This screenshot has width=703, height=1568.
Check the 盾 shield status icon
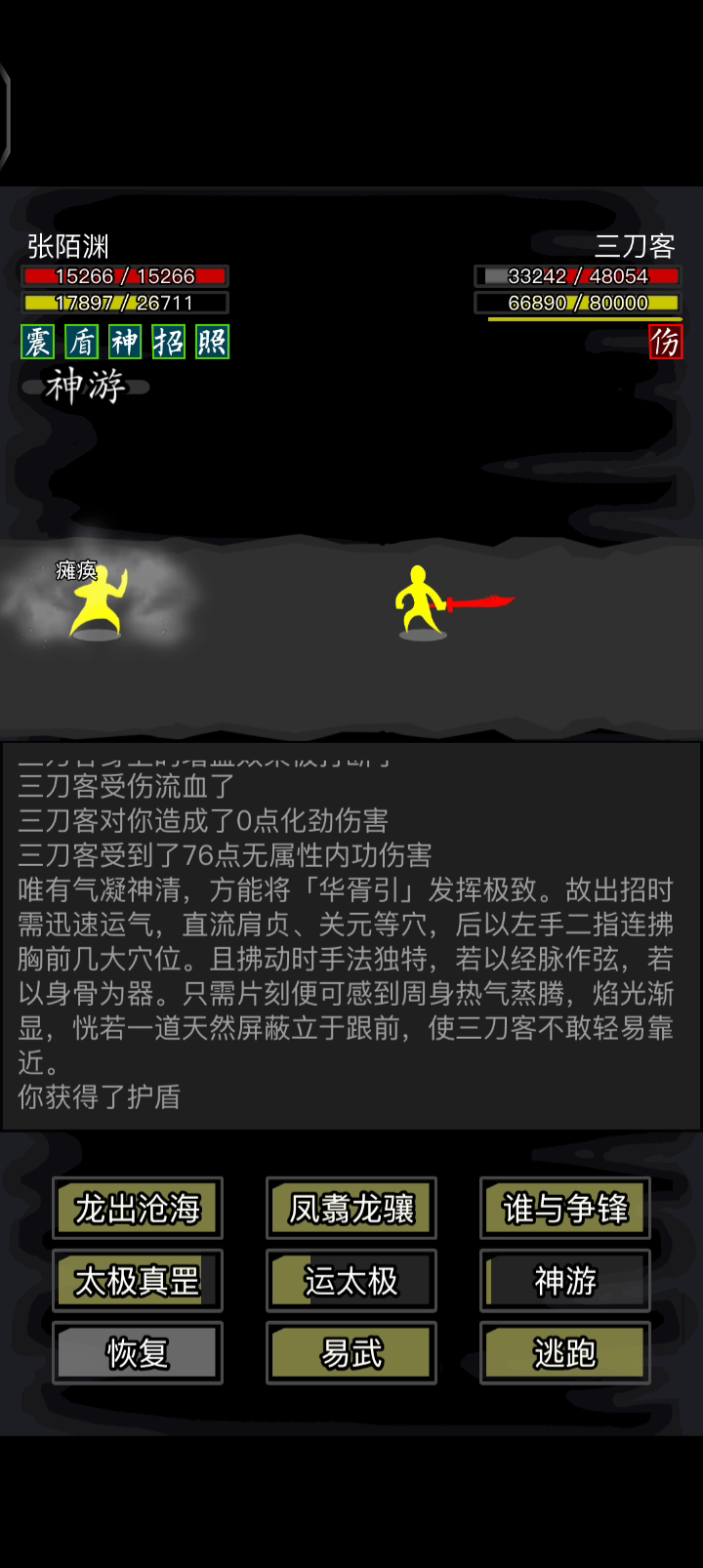(x=81, y=342)
